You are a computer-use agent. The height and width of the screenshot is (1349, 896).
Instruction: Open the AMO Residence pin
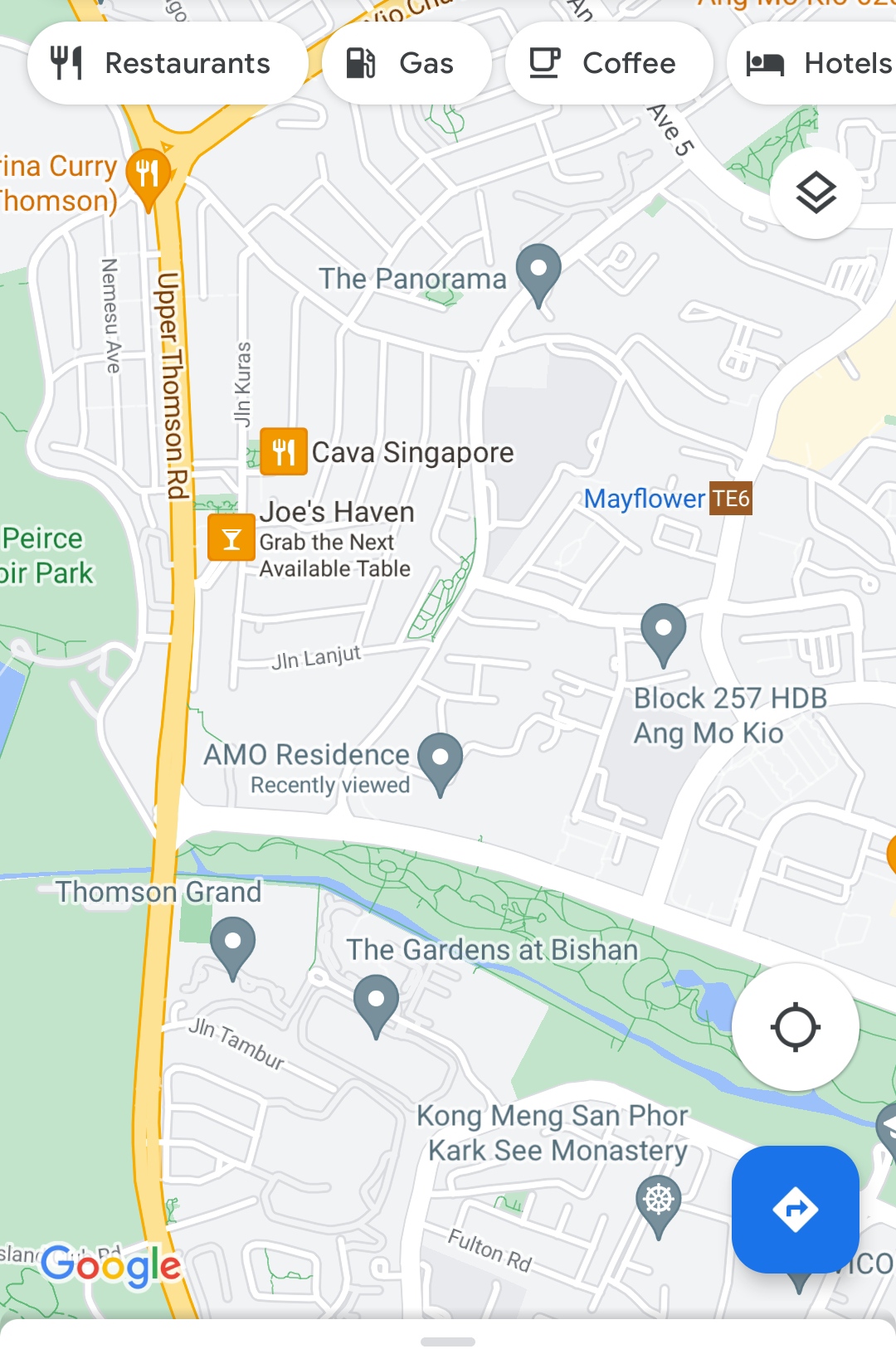coord(440,759)
